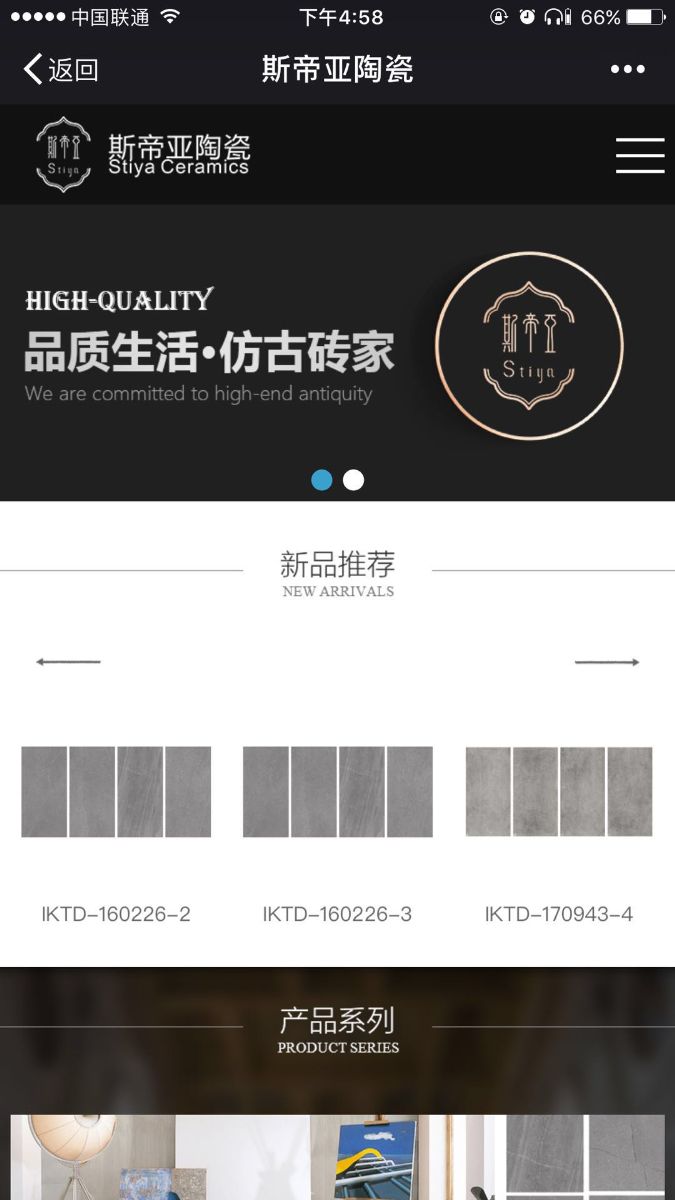This screenshot has width=675, height=1200.
Task: Select the second banner page indicator dot
Action: click(x=353, y=480)
